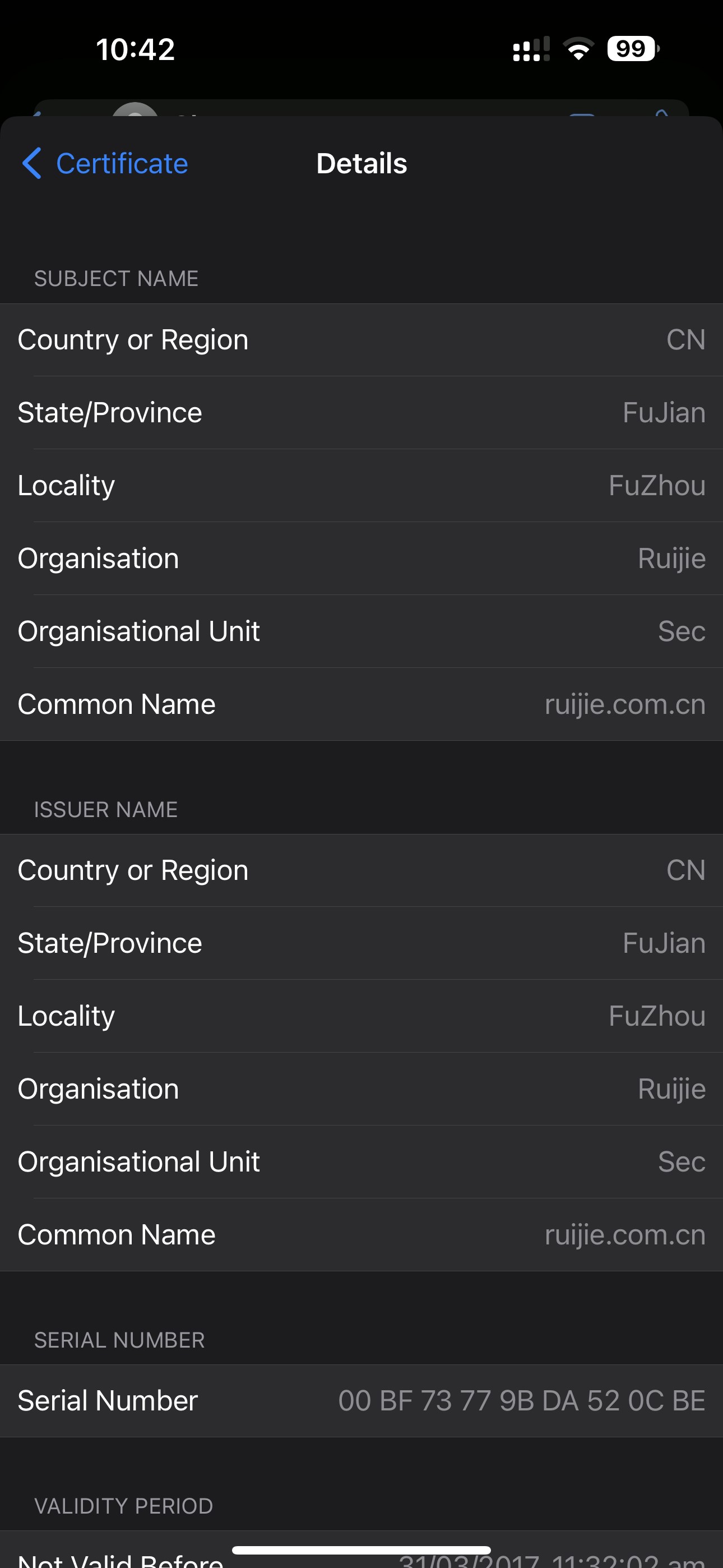Go back to the Certificate screen

tap(105, 164)
